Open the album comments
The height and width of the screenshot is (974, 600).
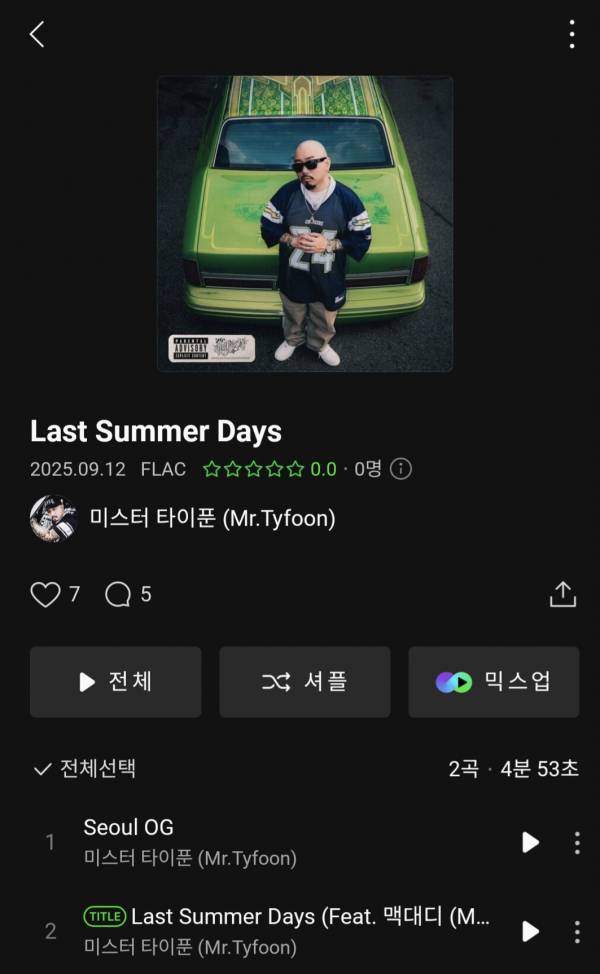coord(119,594)
